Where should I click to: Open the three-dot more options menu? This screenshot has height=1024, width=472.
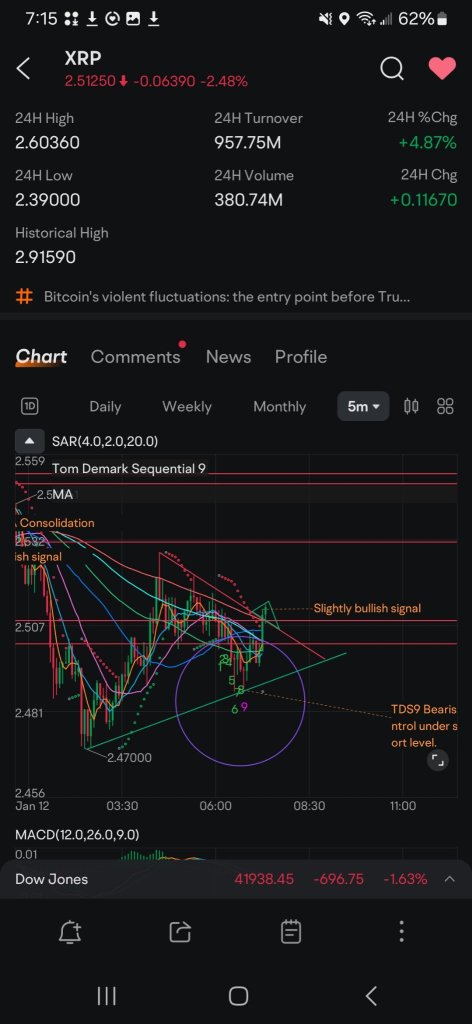coord(401,931)
